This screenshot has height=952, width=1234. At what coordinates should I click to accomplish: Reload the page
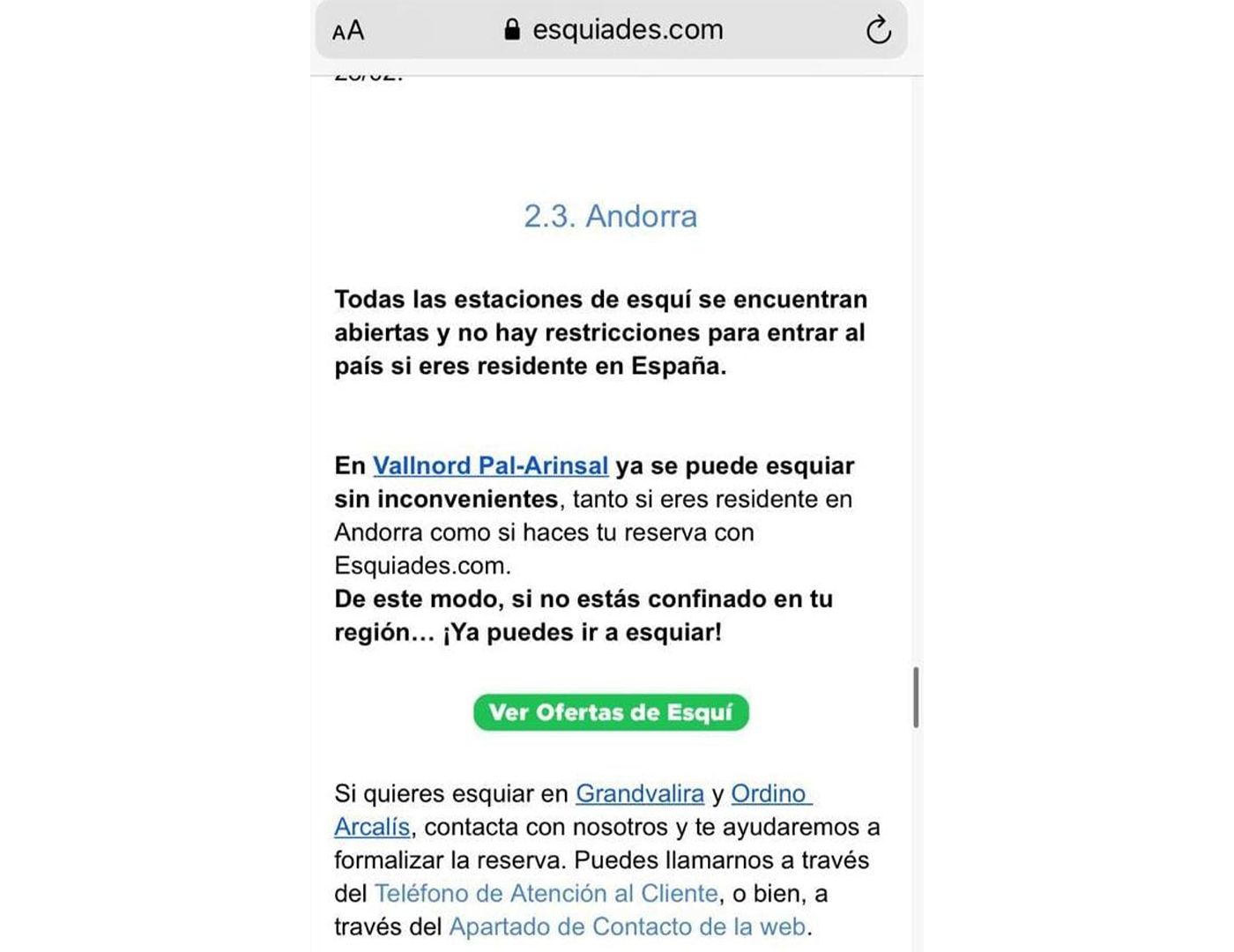pyautogui.click(x=878, y=31)
